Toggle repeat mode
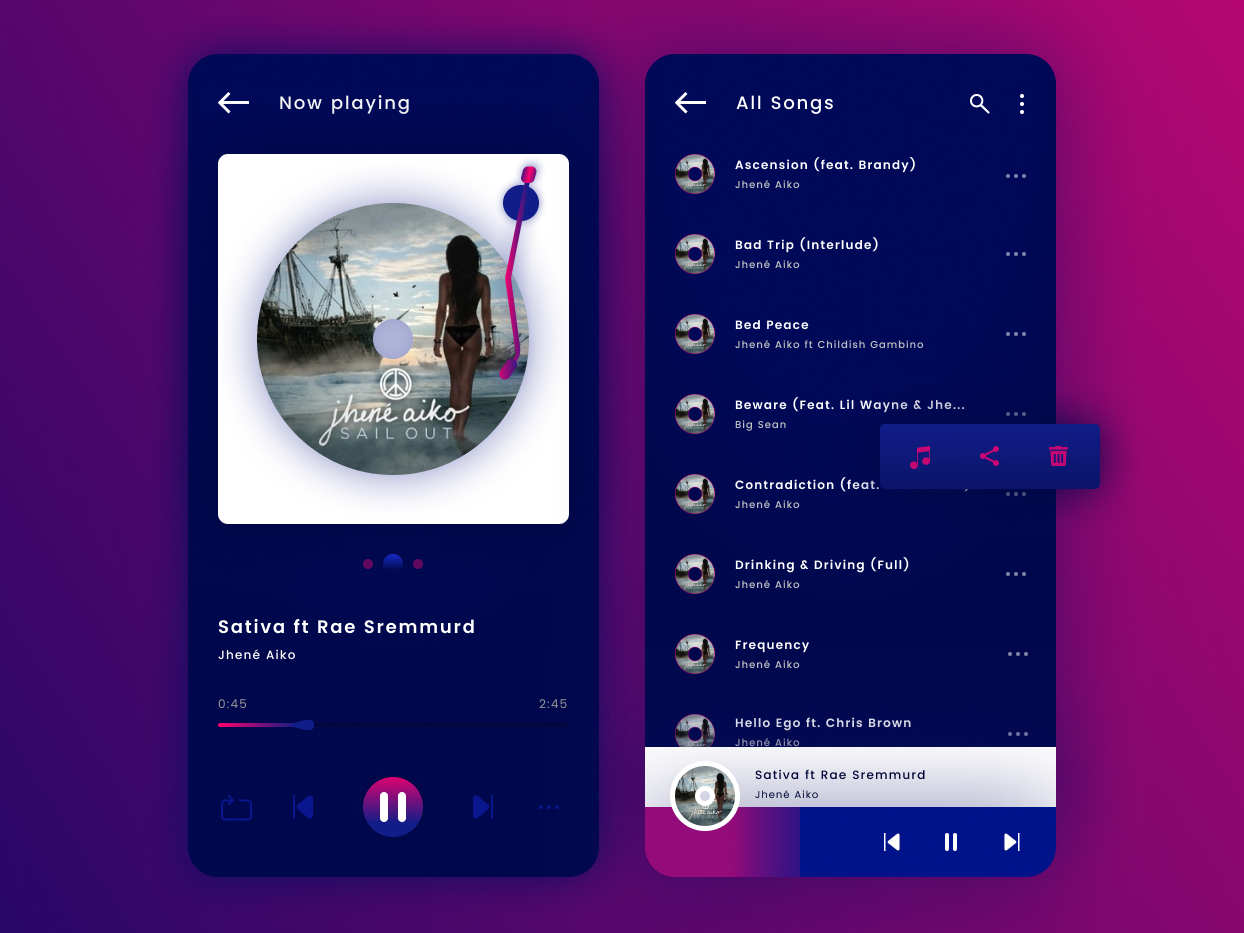1244x933 pixels. pyautogui.click(x=236, y=807)
